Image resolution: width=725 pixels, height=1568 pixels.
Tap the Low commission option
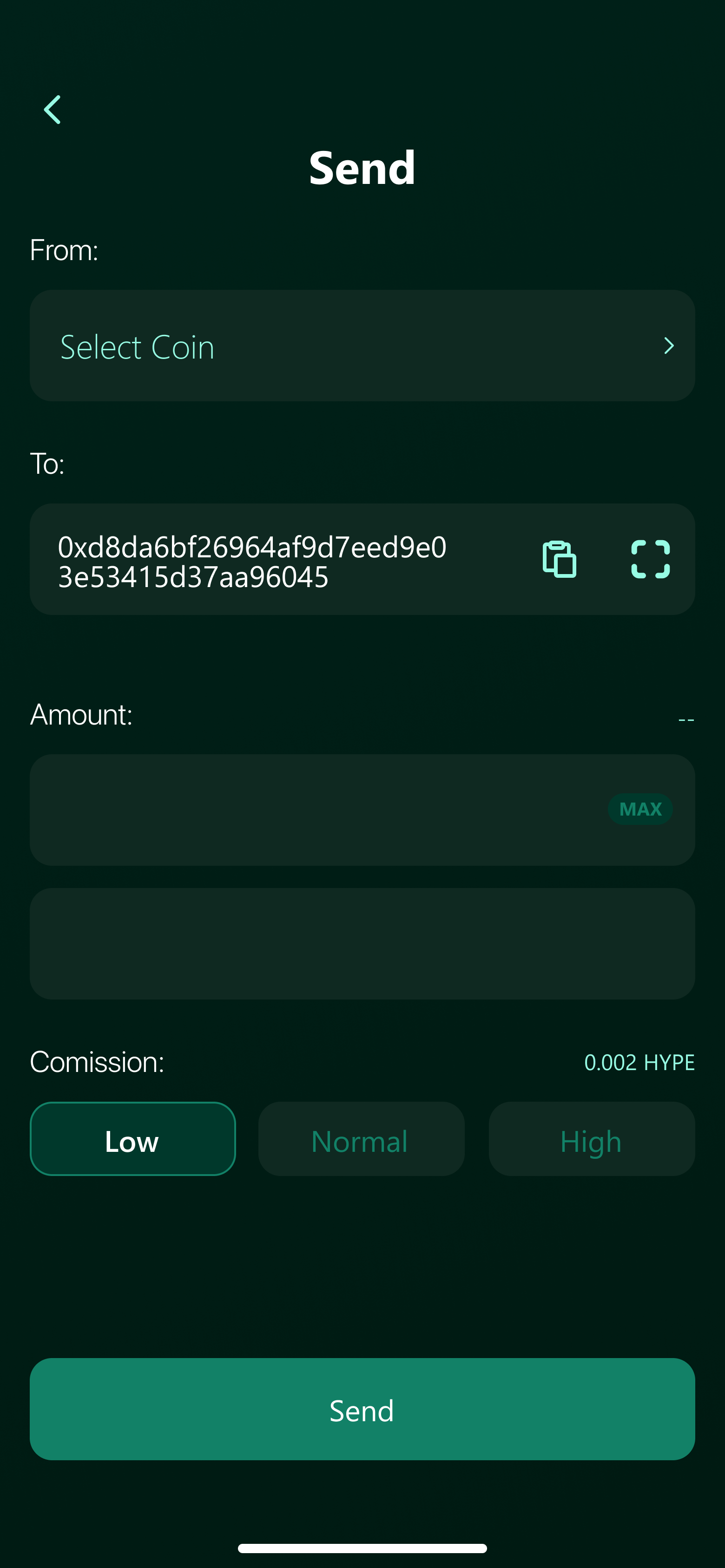pos(132,1139)
